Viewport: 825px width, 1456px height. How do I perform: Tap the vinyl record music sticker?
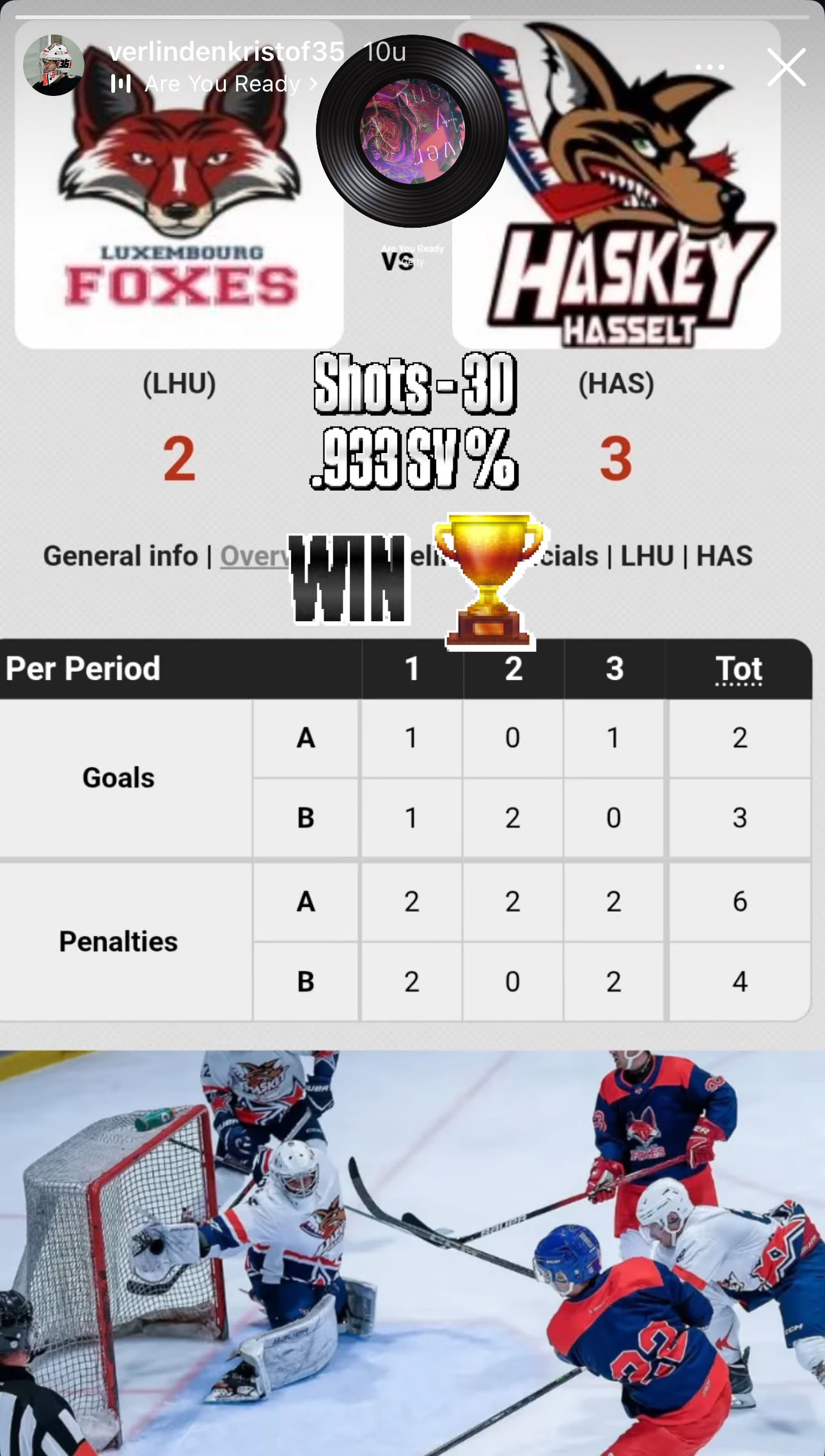(412, 131)
